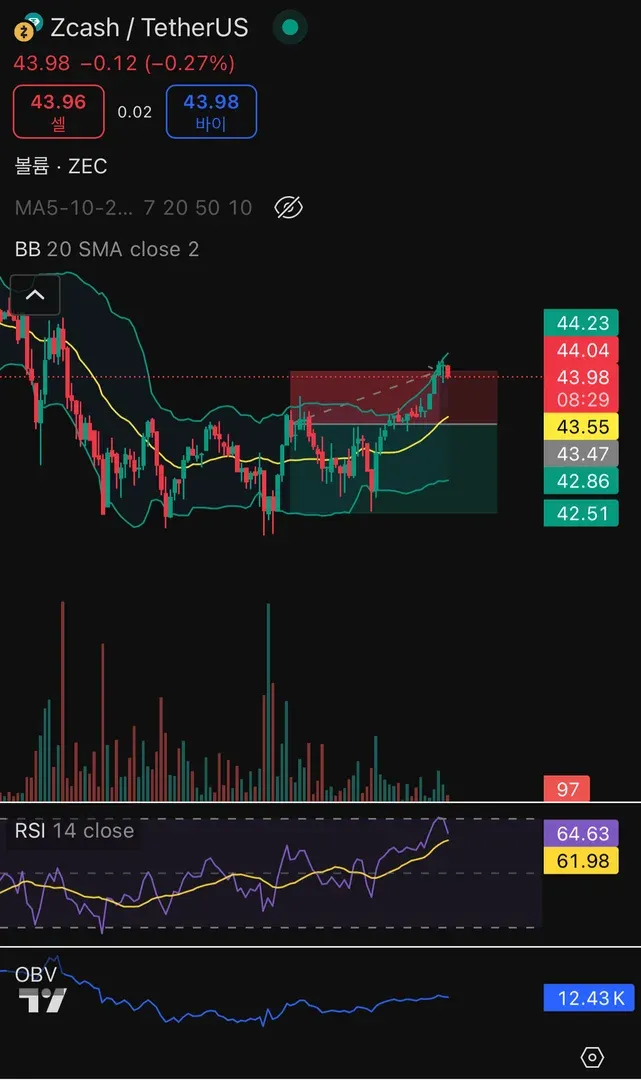Open chart settings hexagon icon
The image size is (641, 1080).
[592, 1057]
